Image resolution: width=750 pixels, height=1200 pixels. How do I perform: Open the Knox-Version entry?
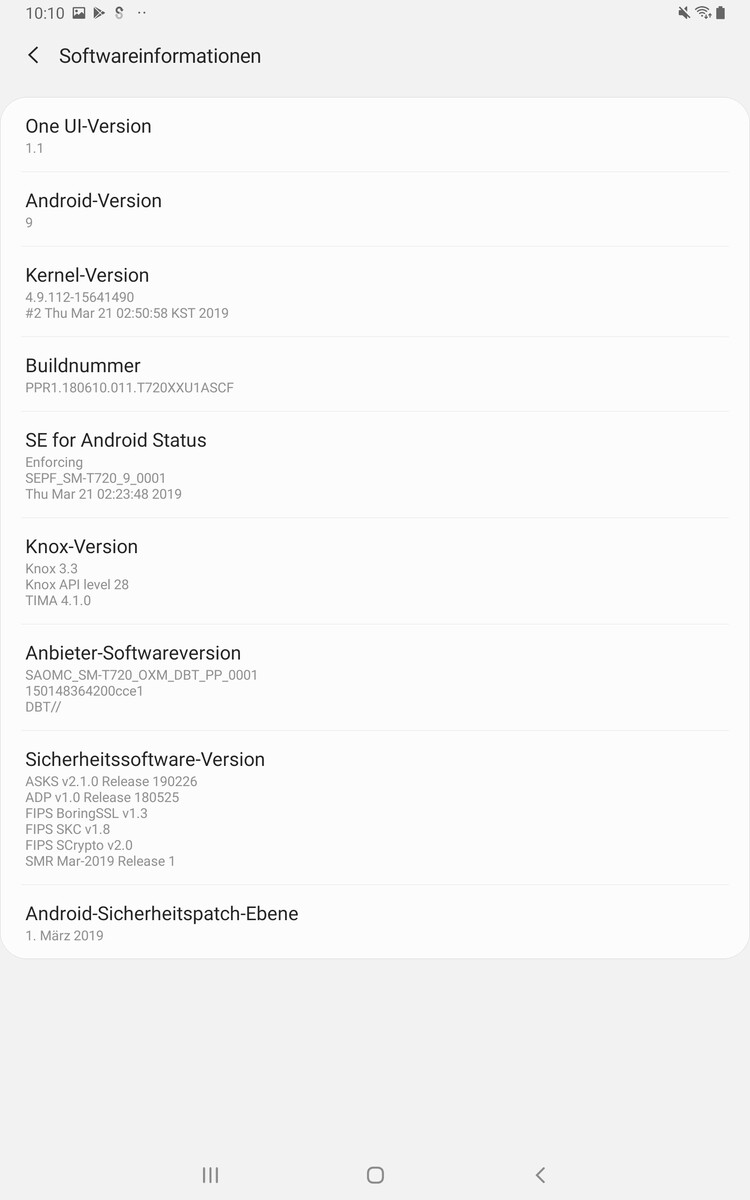(375, 572)
